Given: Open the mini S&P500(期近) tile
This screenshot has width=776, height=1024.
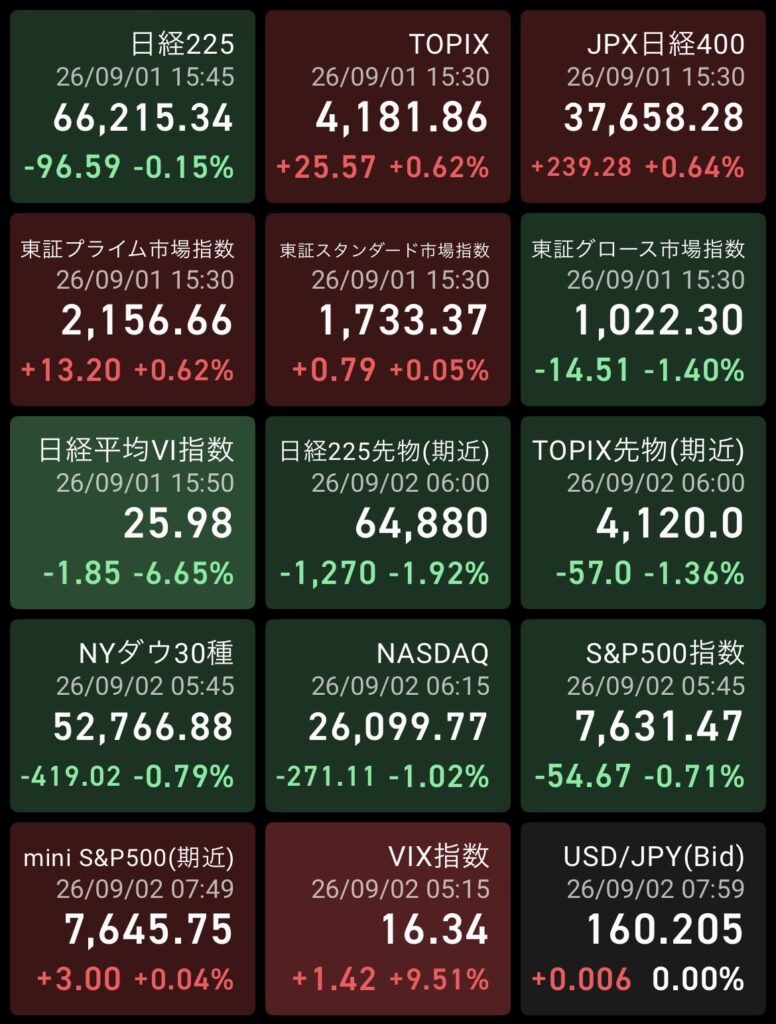Looking at the screenshot, I should click(x=133, y=919).
